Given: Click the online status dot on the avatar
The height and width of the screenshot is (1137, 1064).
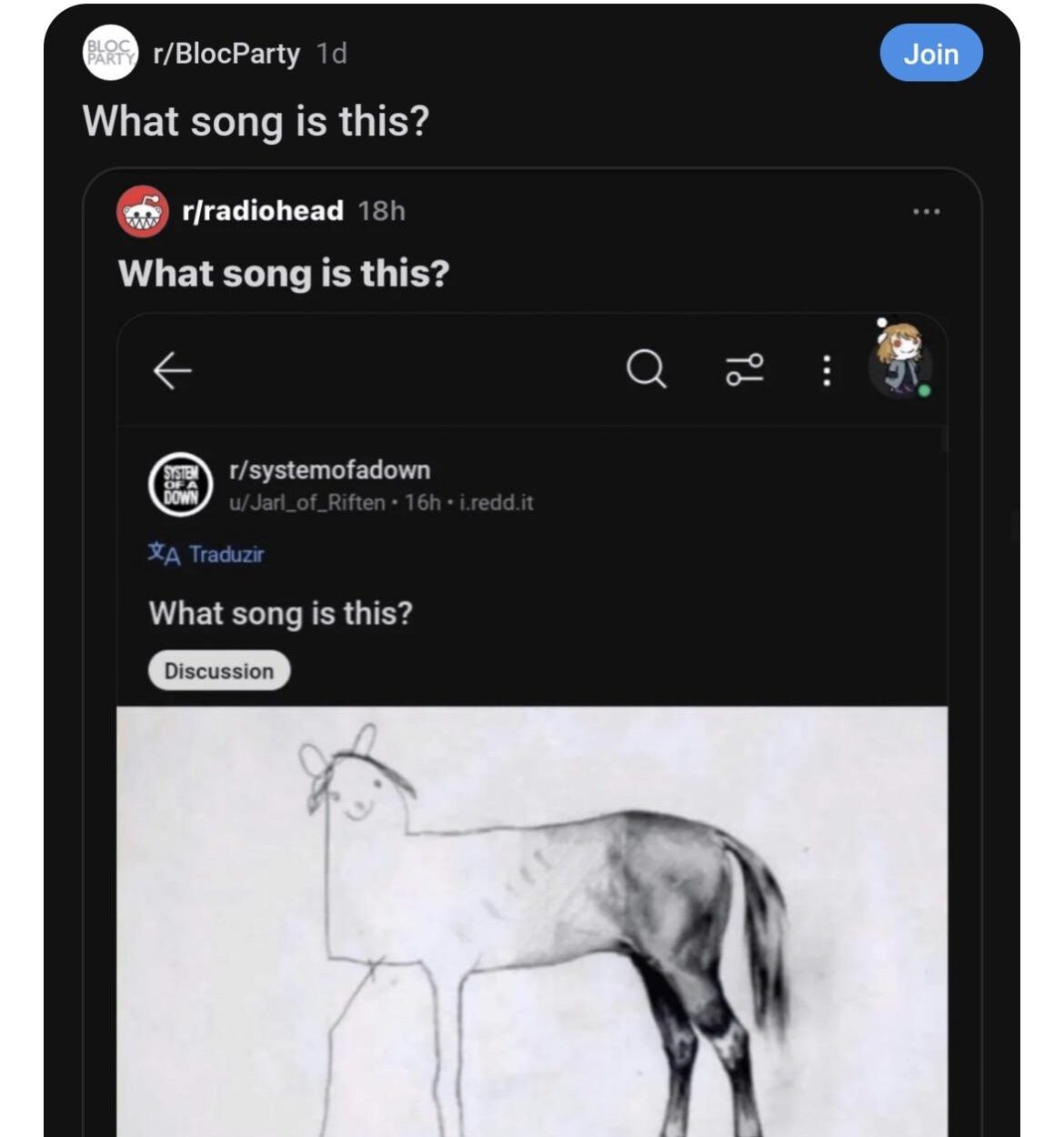Looking at the screenshot, I should (x=922, y=393).
